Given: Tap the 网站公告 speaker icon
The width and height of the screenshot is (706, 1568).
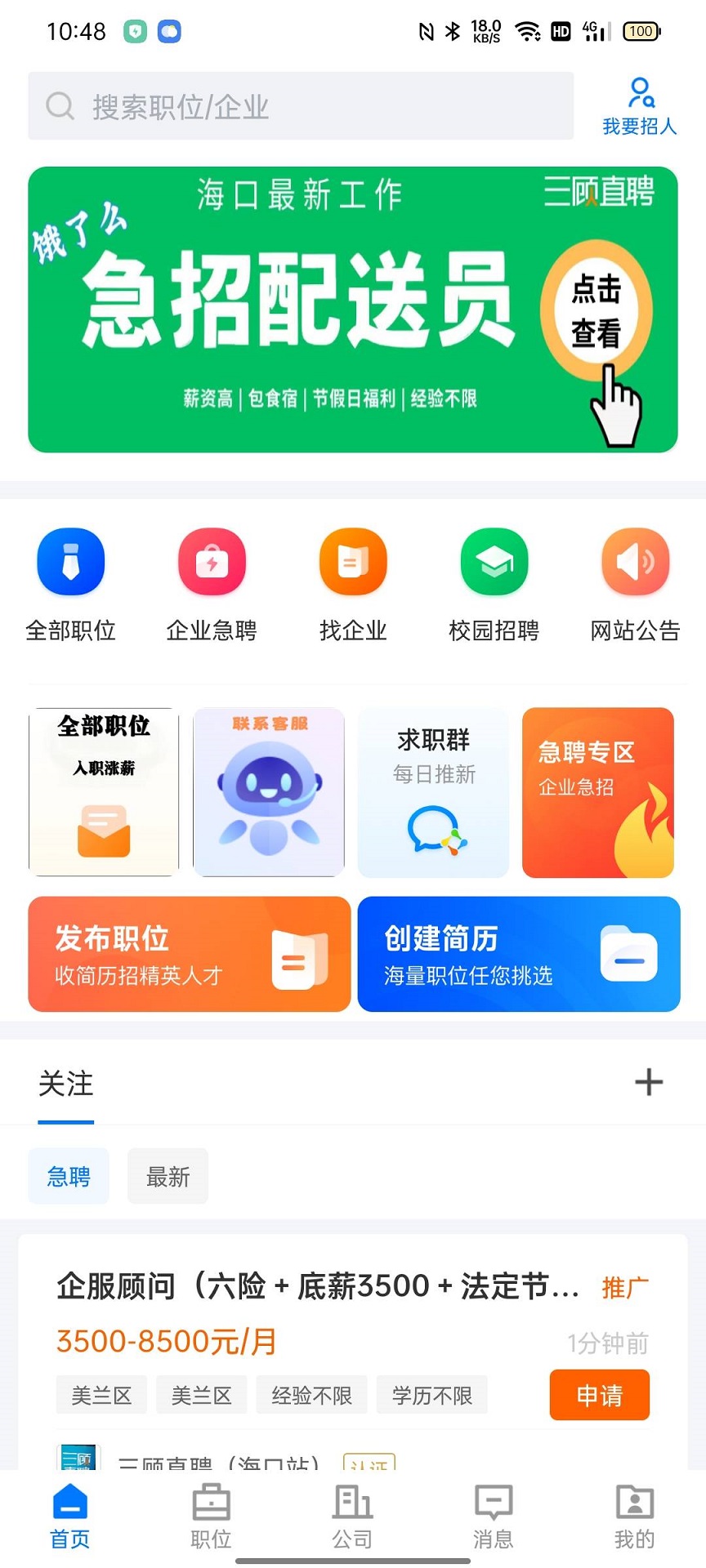Looking at the screenshot, I should click(x=636, y=562).
